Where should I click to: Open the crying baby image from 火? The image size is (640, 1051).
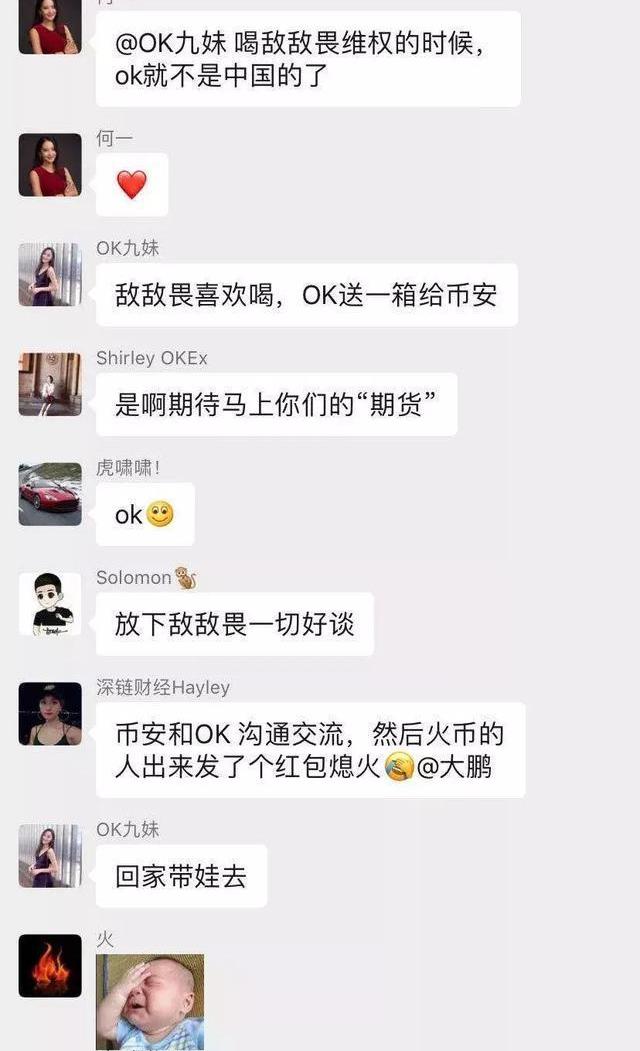click(150, 1002)
